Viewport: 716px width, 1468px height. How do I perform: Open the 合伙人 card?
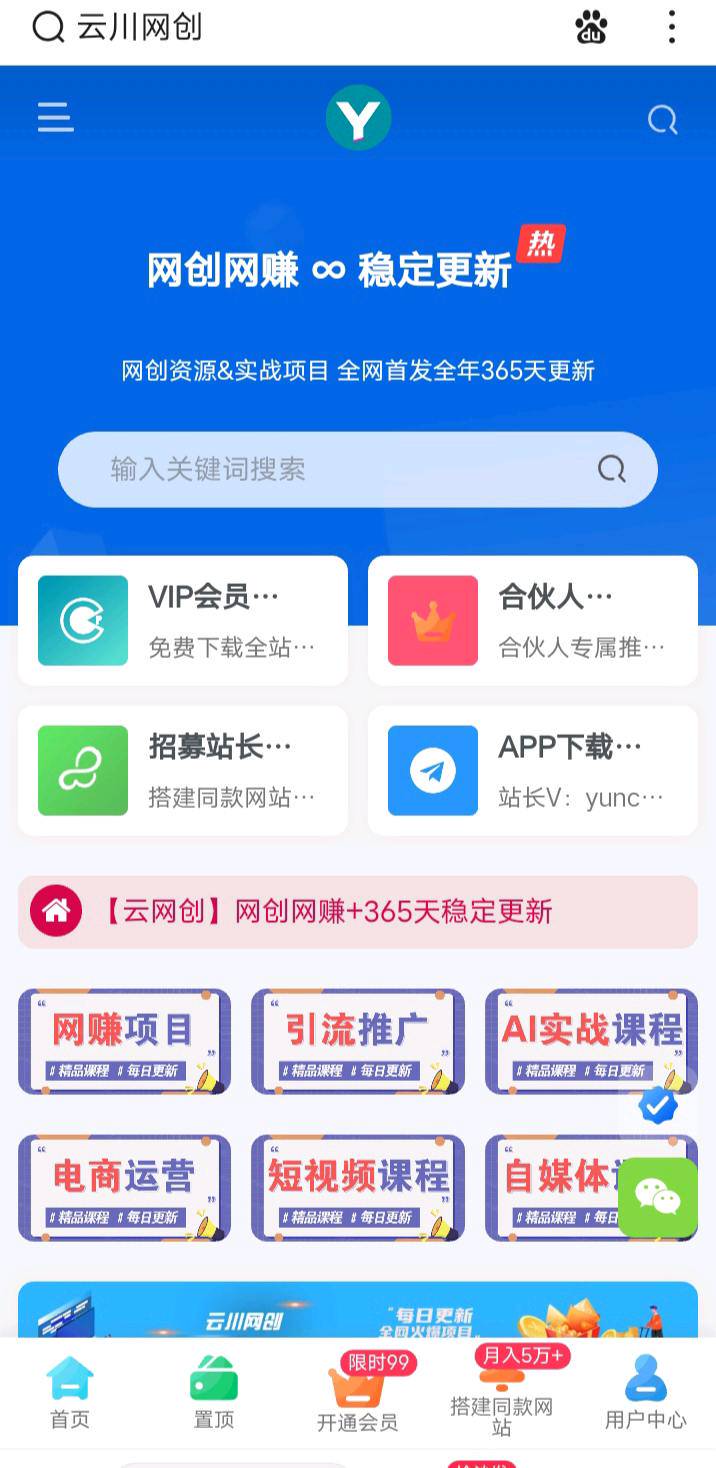point(533,621)
